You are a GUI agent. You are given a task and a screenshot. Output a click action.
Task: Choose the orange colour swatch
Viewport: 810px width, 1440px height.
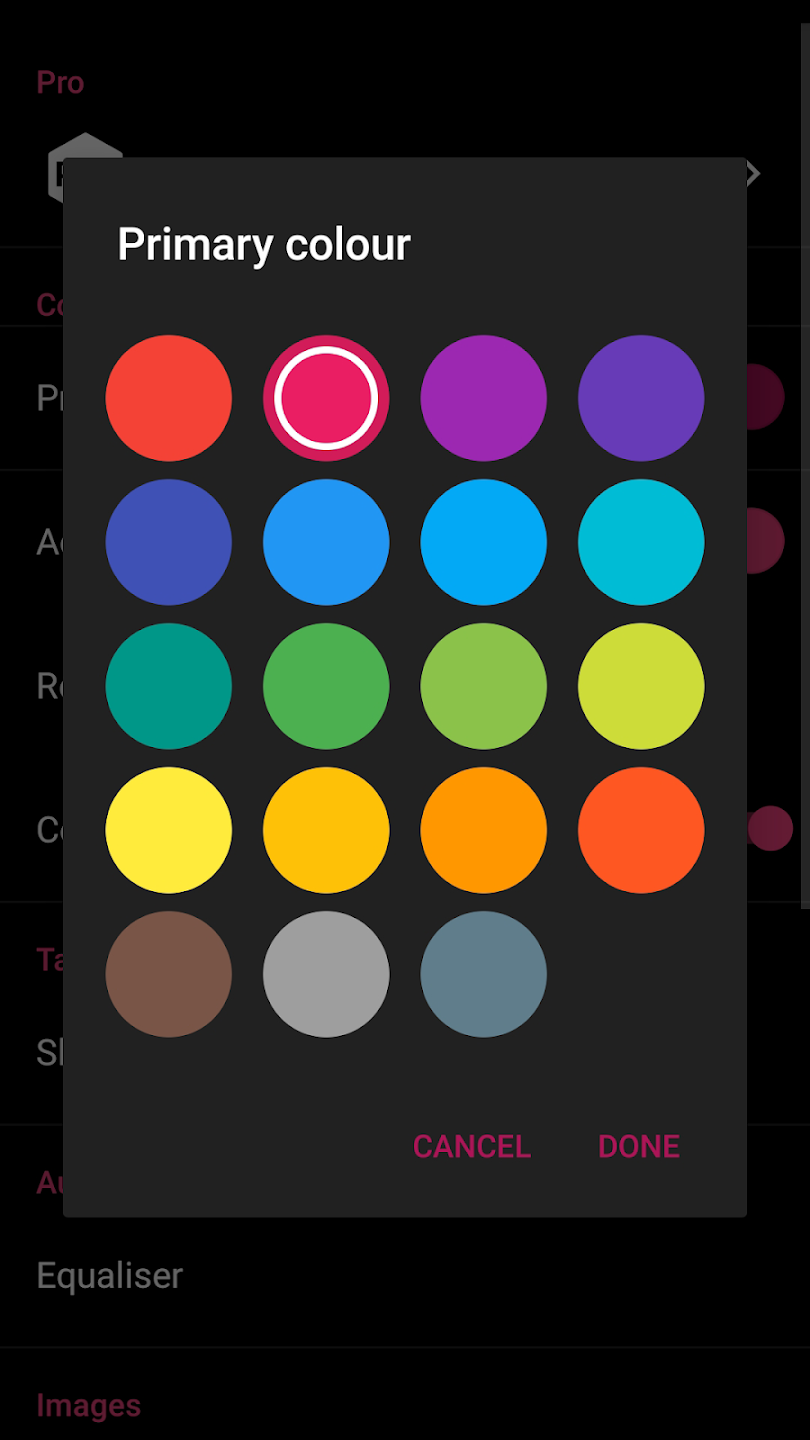pyautogui.click(x=483, y=830)
